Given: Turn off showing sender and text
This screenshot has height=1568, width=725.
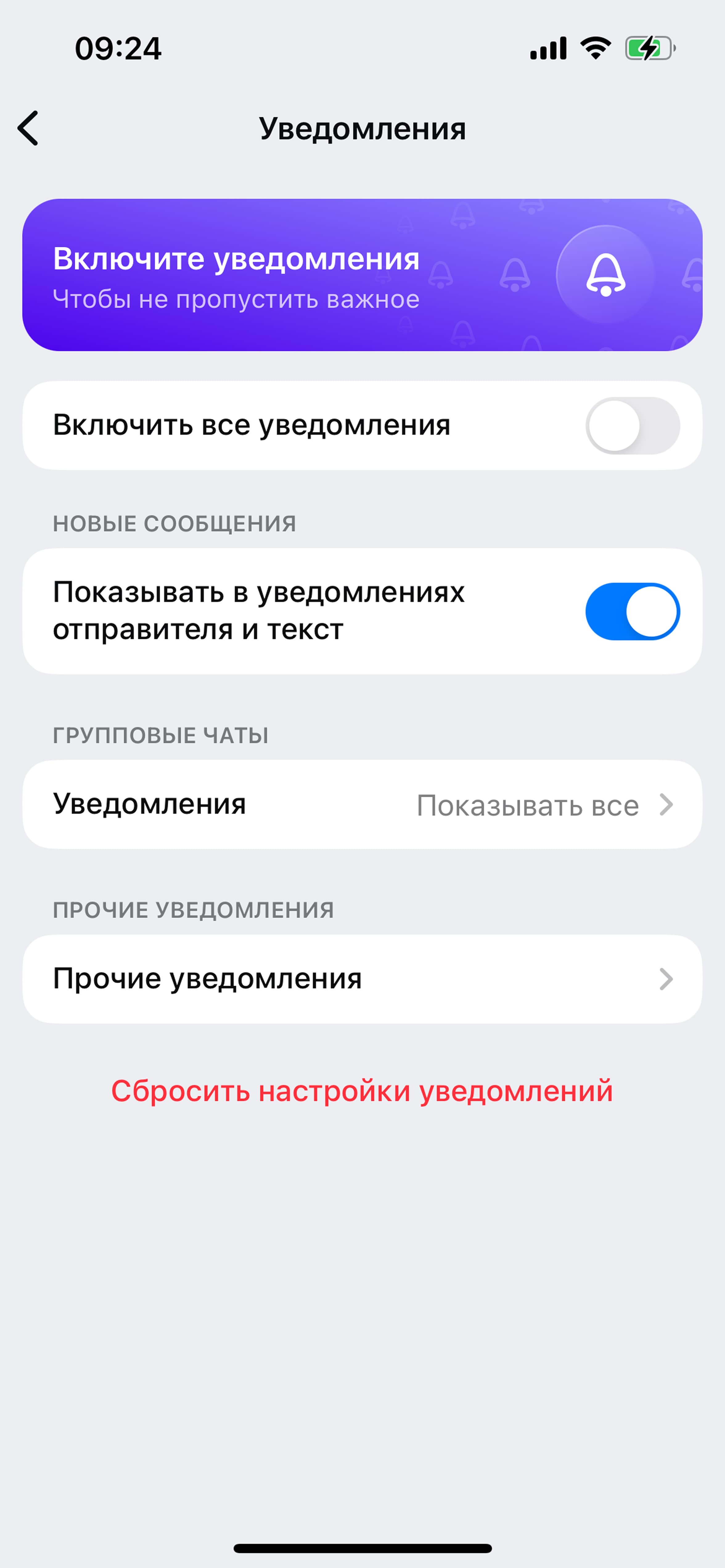Looking at the screenshot, I should tap(633, 611).
